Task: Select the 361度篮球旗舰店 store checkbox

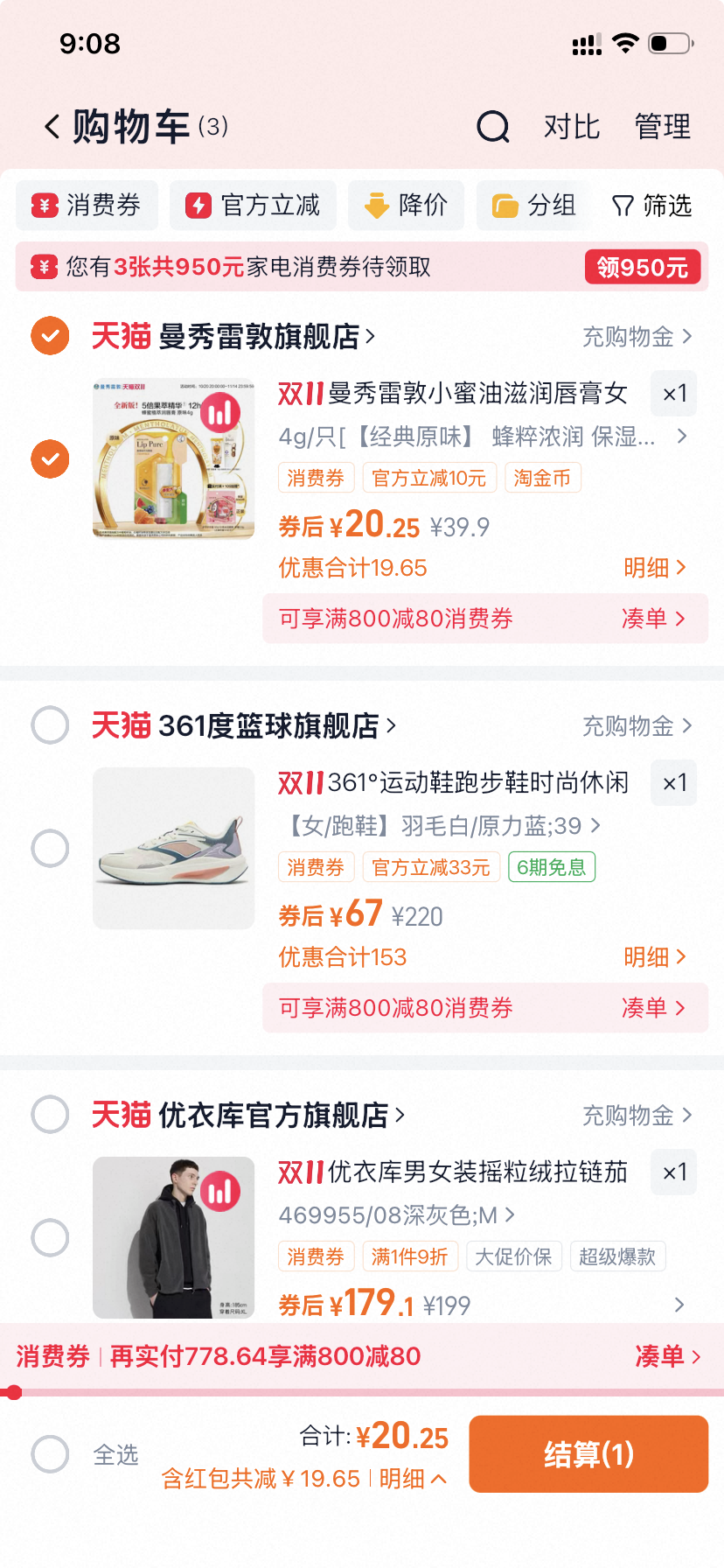Action: point(50,724)
